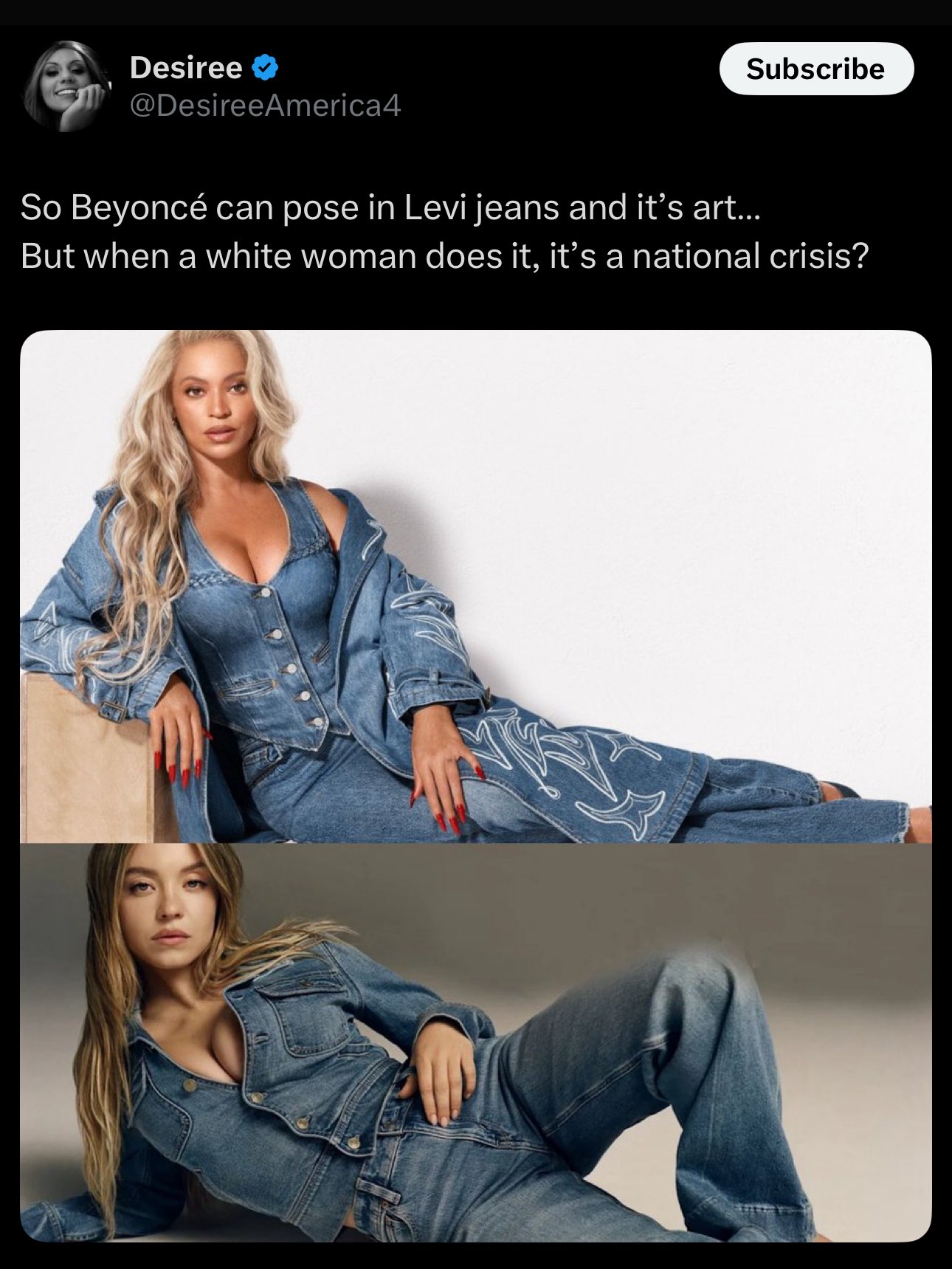Open the bottom photo in the post
The width and height of the screenshot is (952, 1269).
pos(475,1041)
